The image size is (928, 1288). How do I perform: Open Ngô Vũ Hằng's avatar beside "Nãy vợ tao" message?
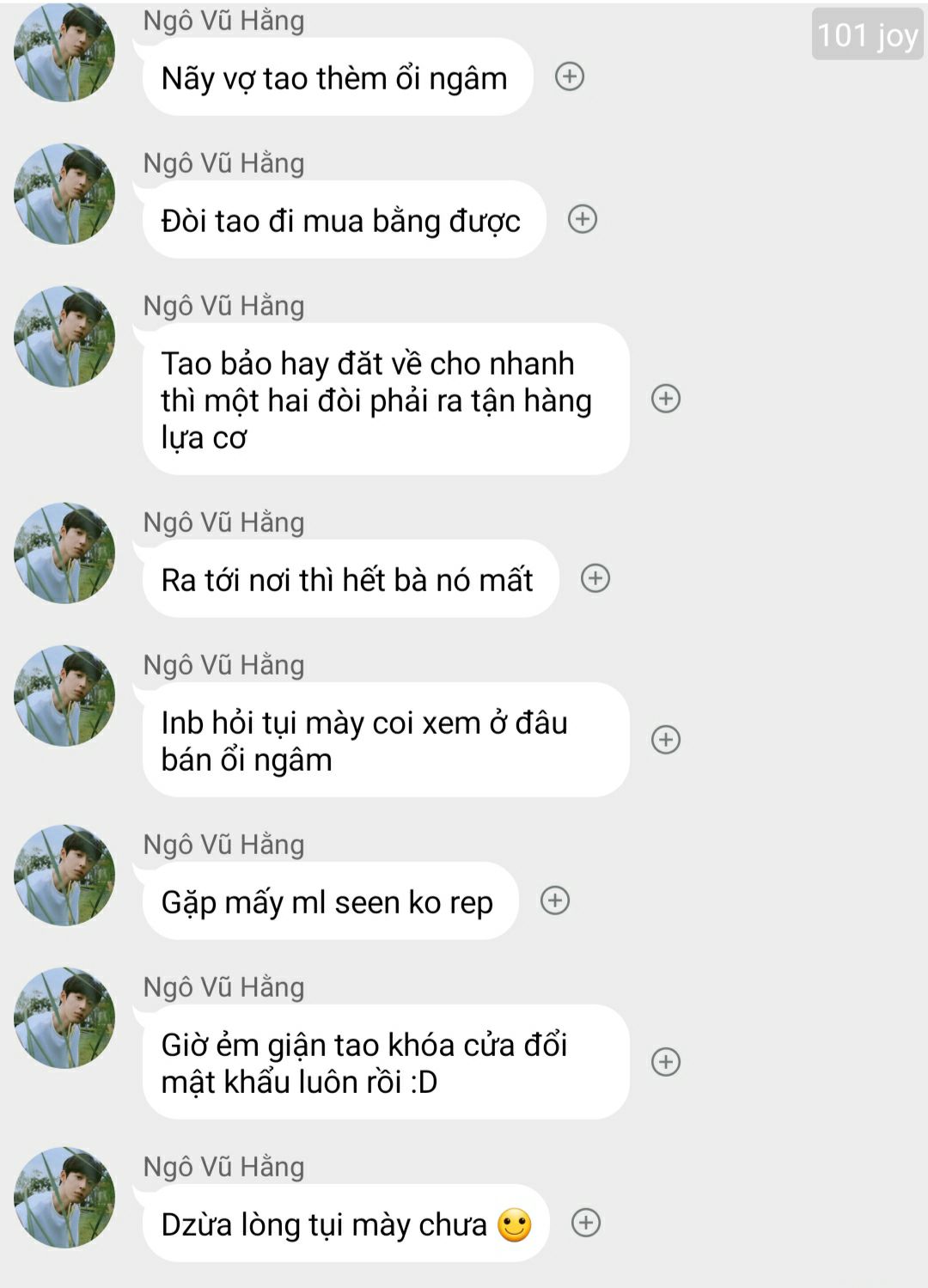point(64,52)
